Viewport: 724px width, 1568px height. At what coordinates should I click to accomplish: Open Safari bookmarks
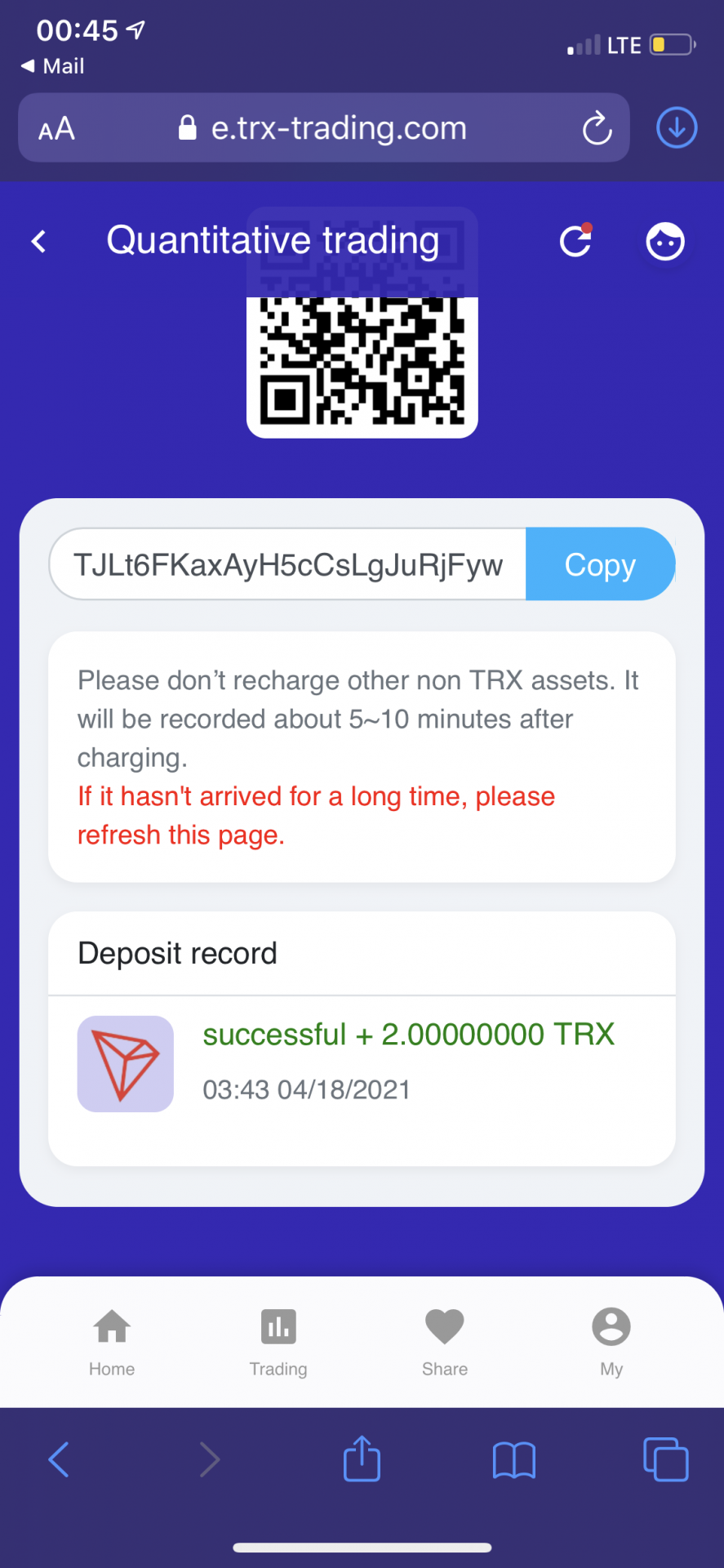pos(513,1459)
